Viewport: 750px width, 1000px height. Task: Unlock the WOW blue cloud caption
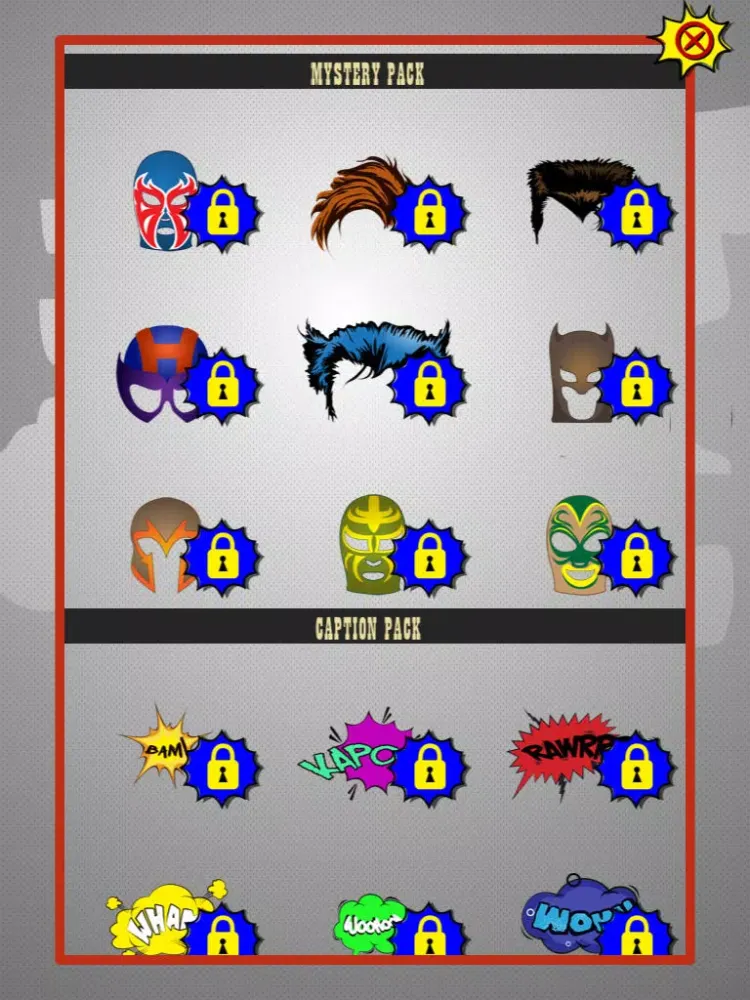tap(637, 935)
